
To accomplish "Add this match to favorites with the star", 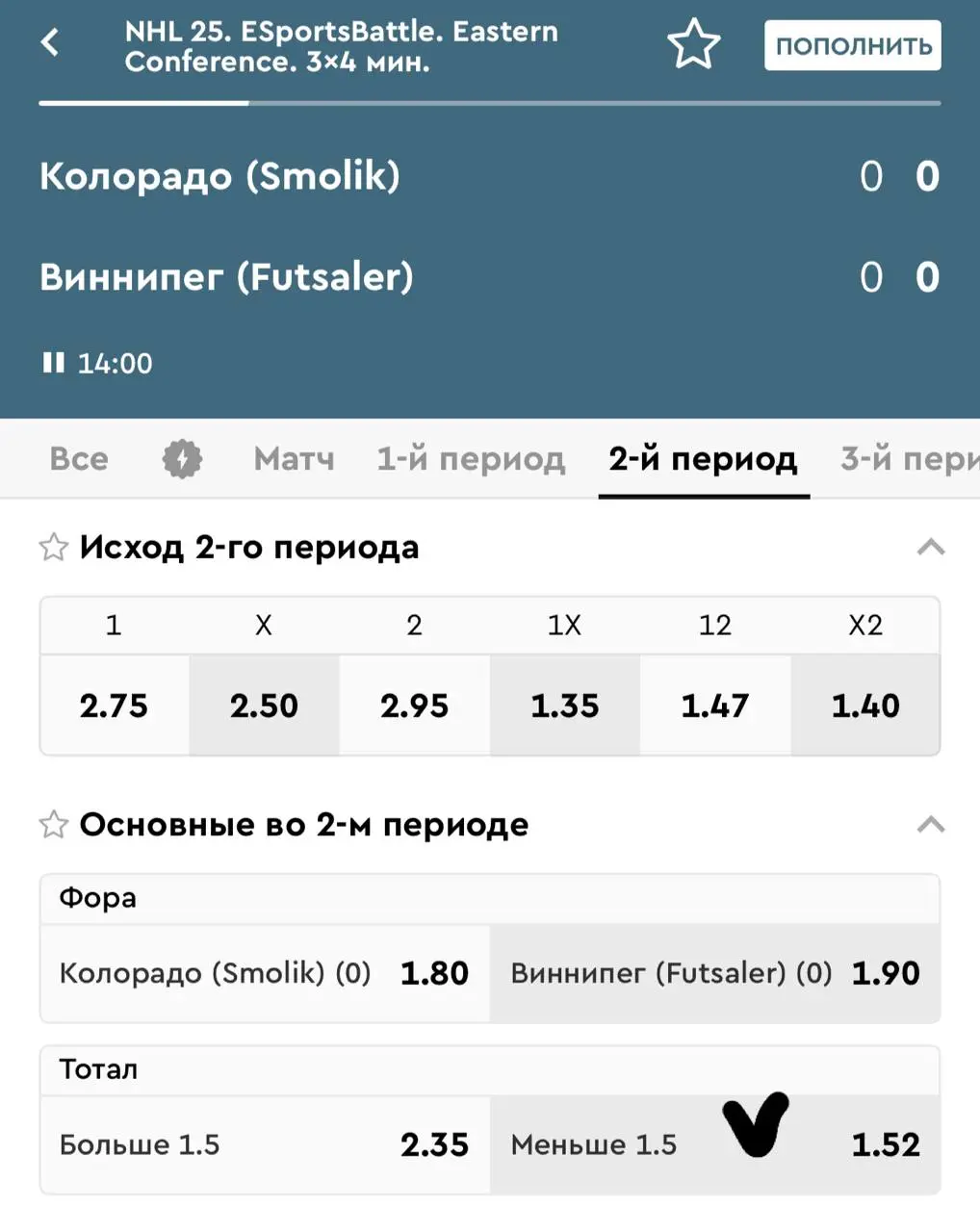I will click(693, 44).
